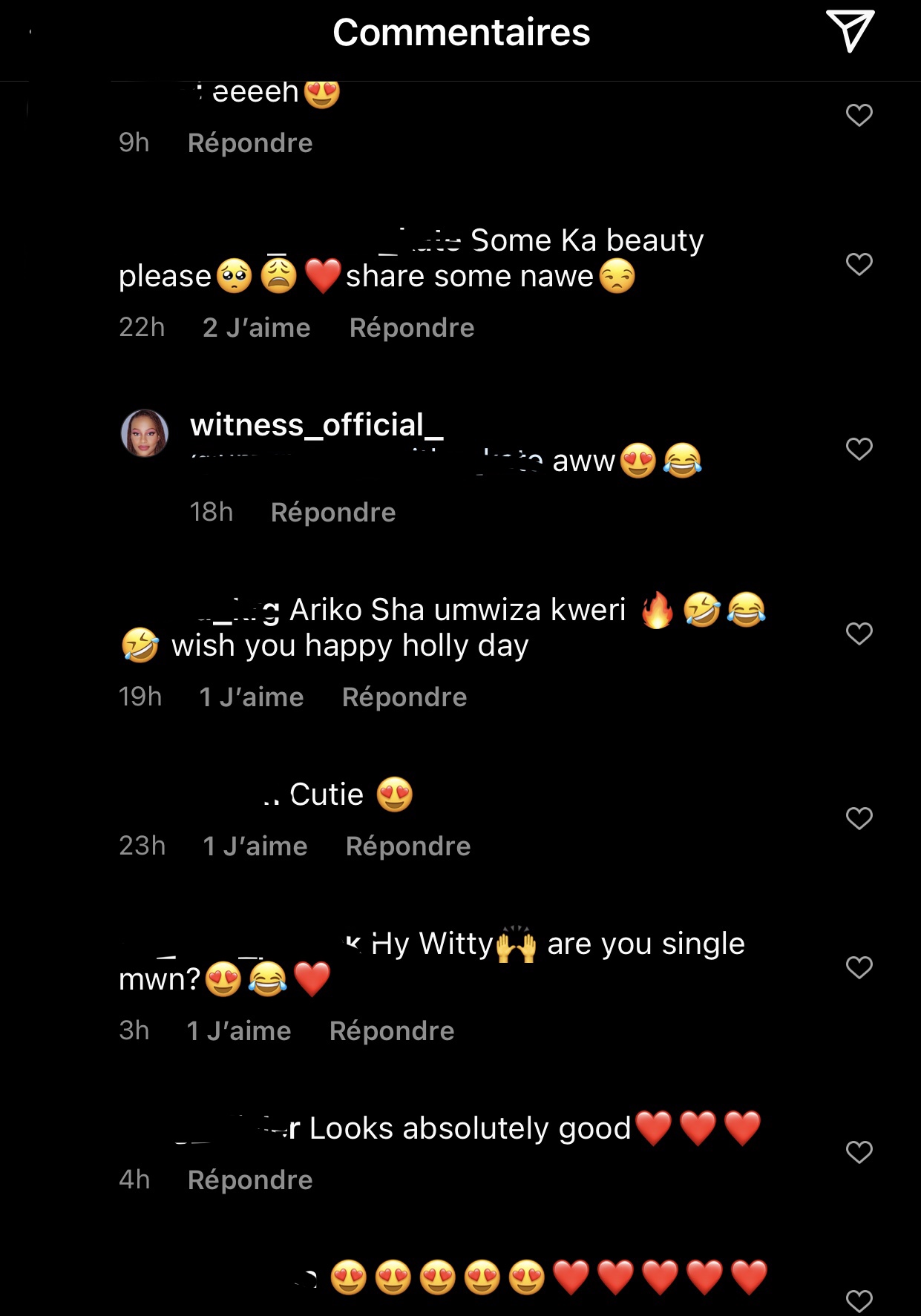Open the share paper plane icon
This screenshot has width=921, height=1316.
coord(850,31)
